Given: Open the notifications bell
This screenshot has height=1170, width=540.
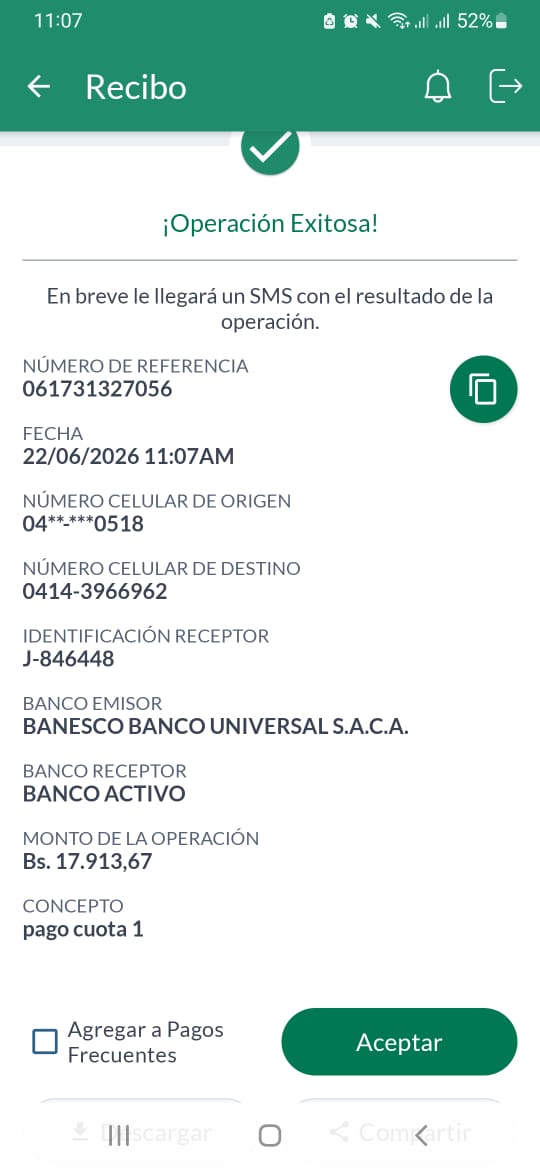Looking at the screenshot, I should (x=438, y=88).
